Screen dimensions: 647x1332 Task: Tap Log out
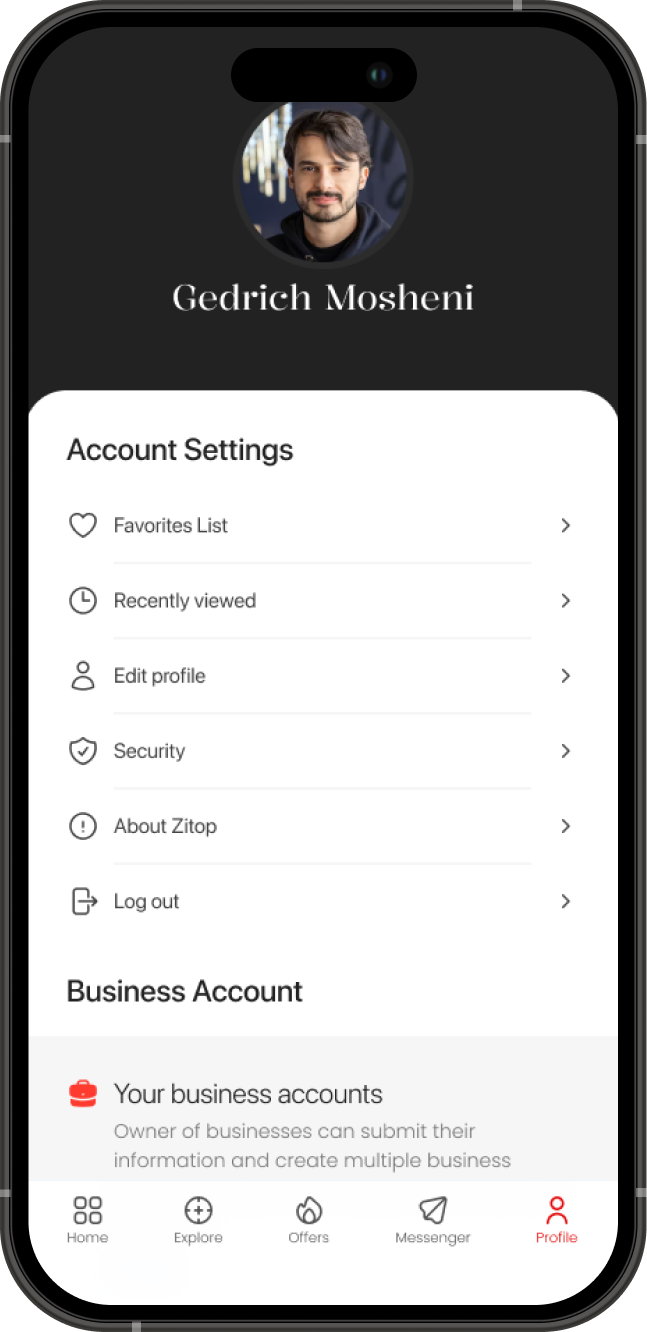[x=320, y=901]
